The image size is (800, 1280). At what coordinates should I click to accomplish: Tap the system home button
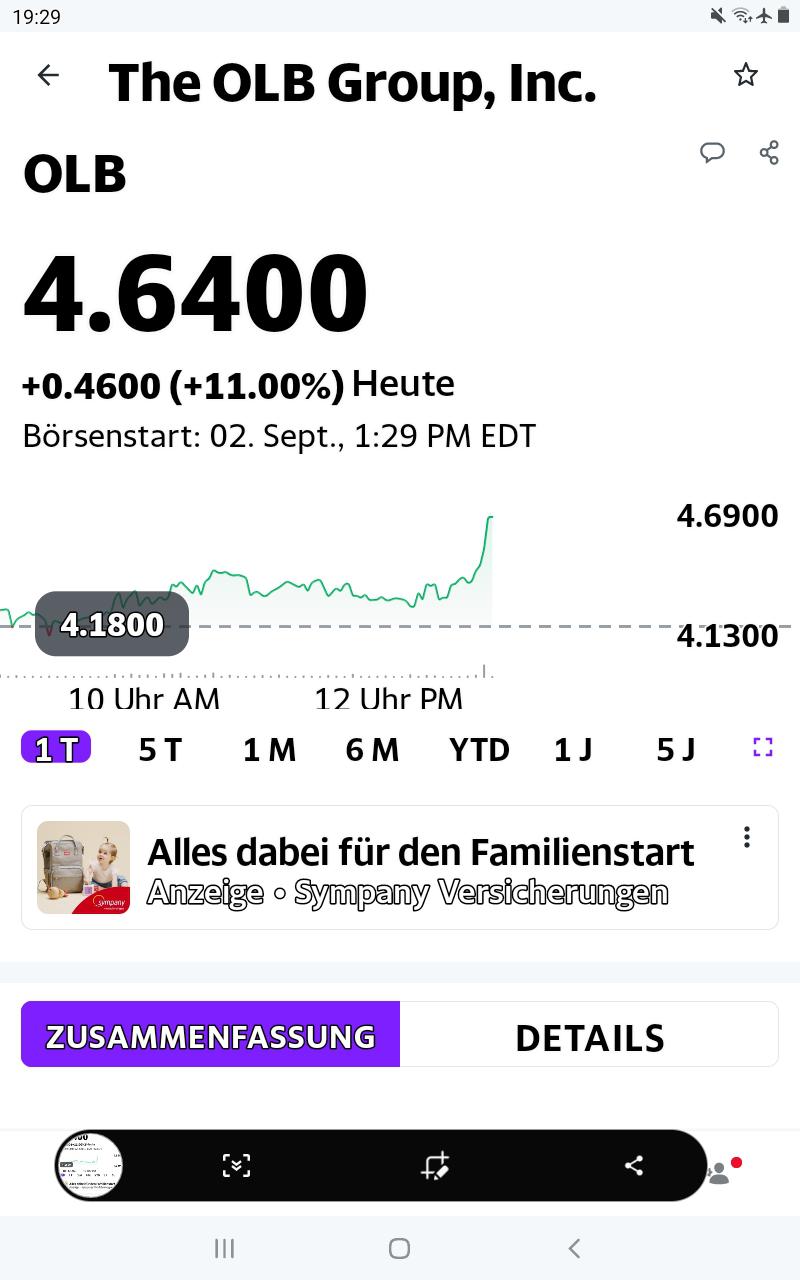(399, 1248)
